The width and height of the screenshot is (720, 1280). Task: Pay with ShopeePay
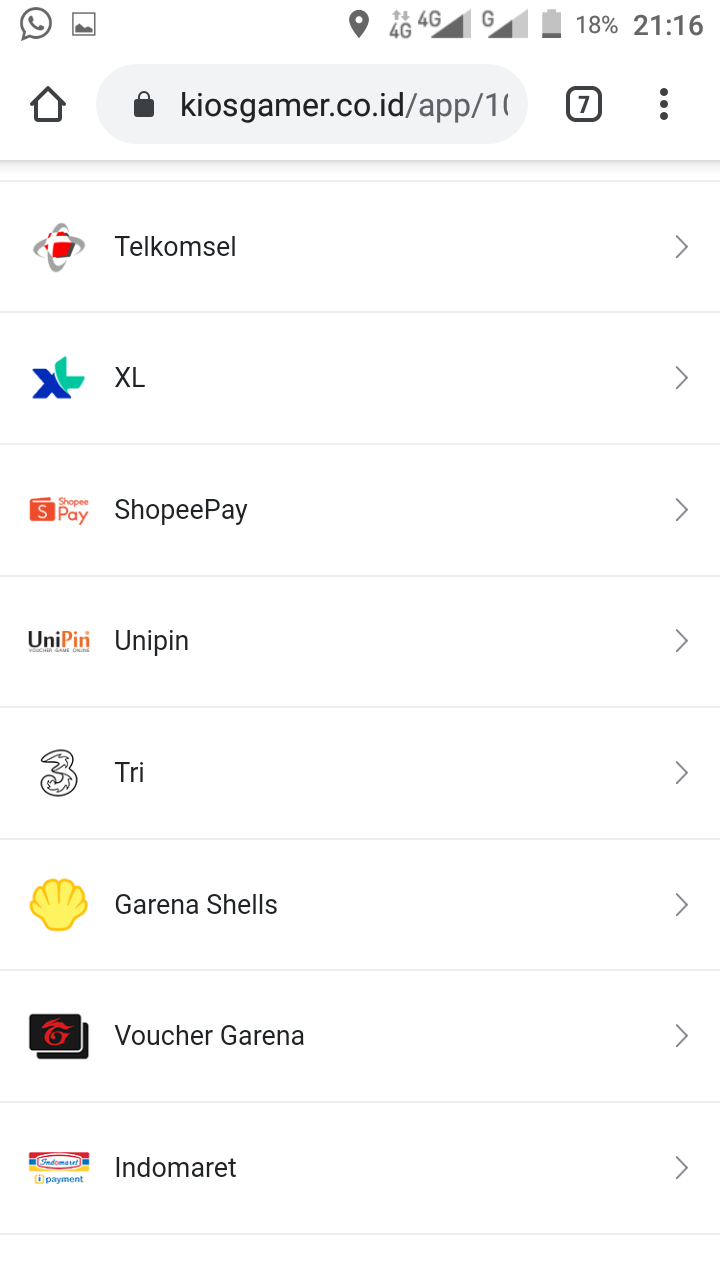(x=360, y=510)
